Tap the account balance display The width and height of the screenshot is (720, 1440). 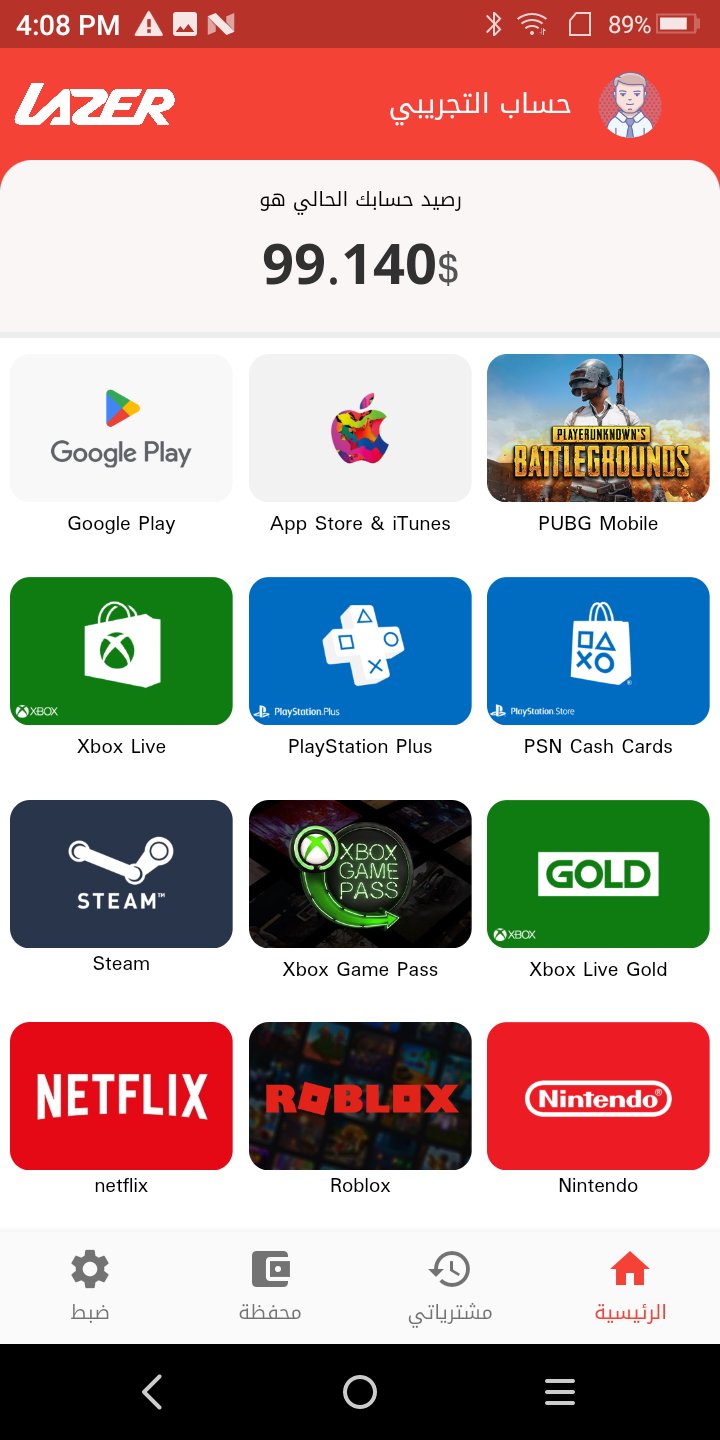tap(360, 263)
